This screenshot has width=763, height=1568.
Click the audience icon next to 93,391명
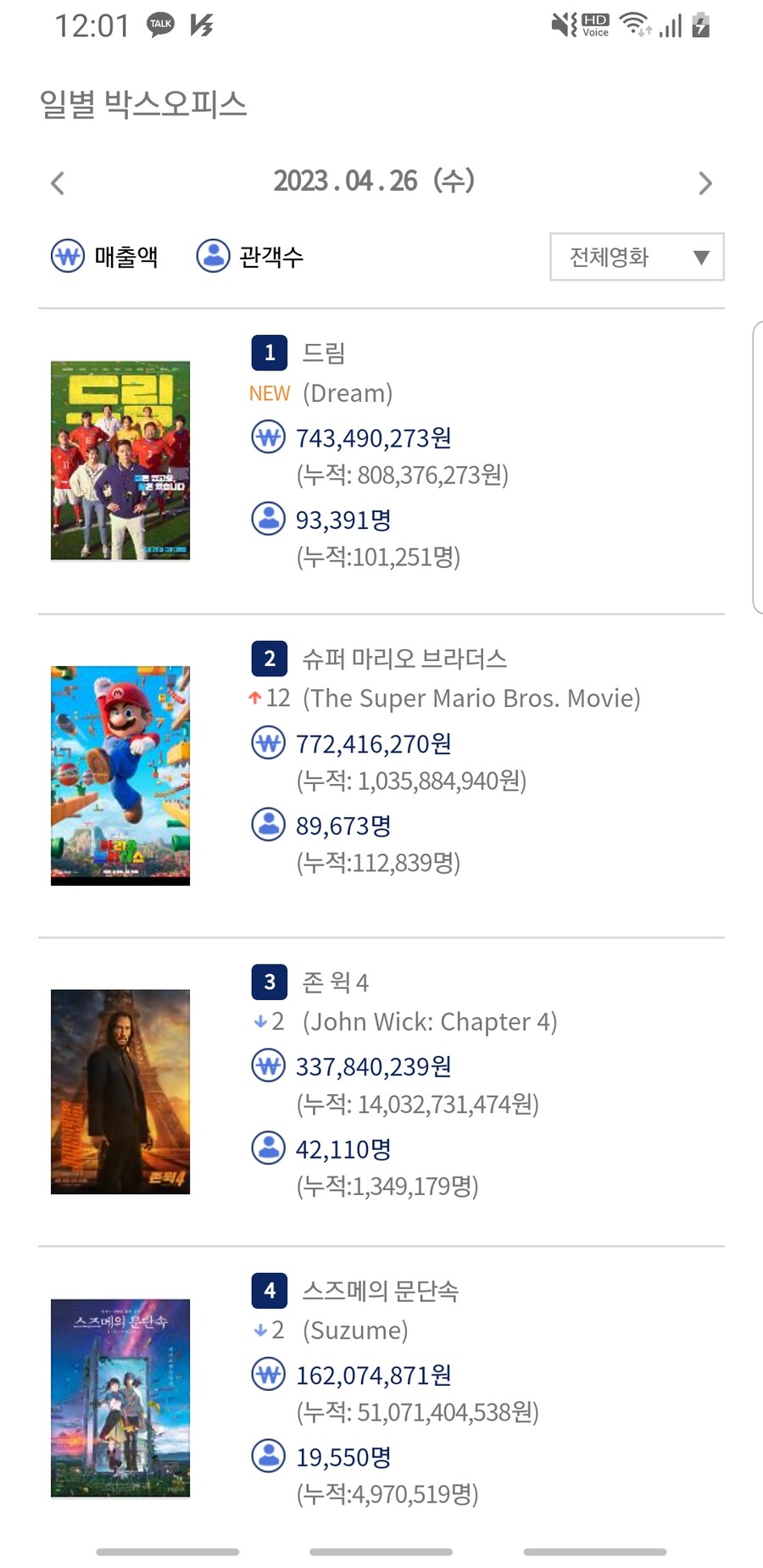pos(267,519)
